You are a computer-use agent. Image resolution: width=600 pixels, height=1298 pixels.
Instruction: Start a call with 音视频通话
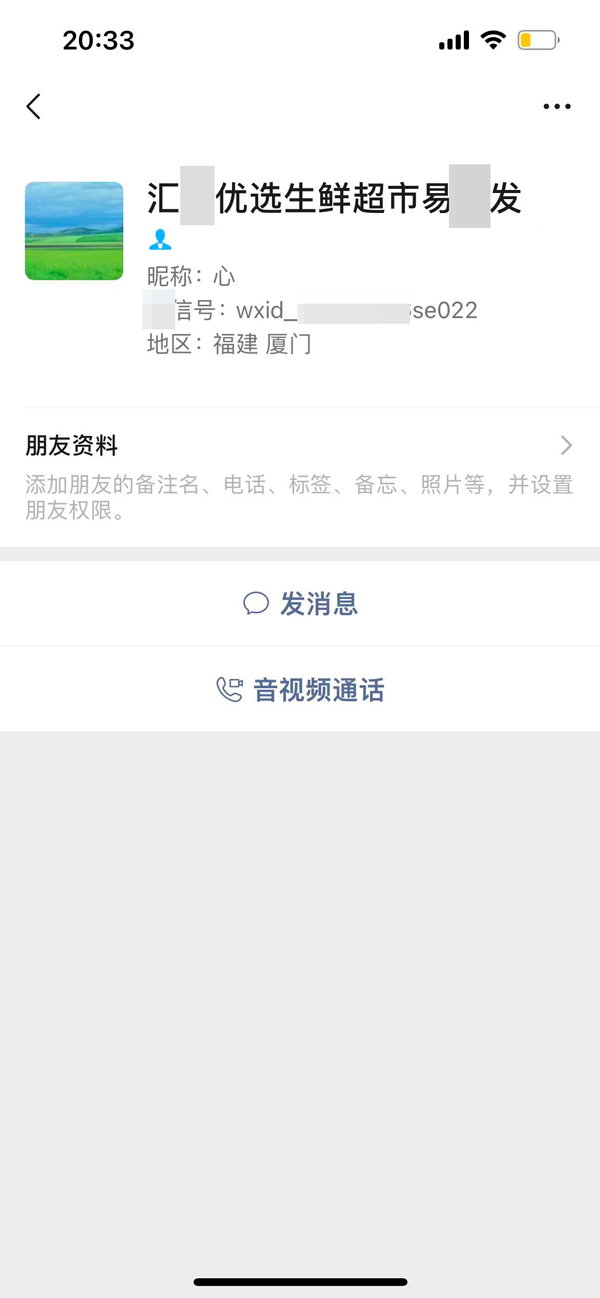(300, 690)
